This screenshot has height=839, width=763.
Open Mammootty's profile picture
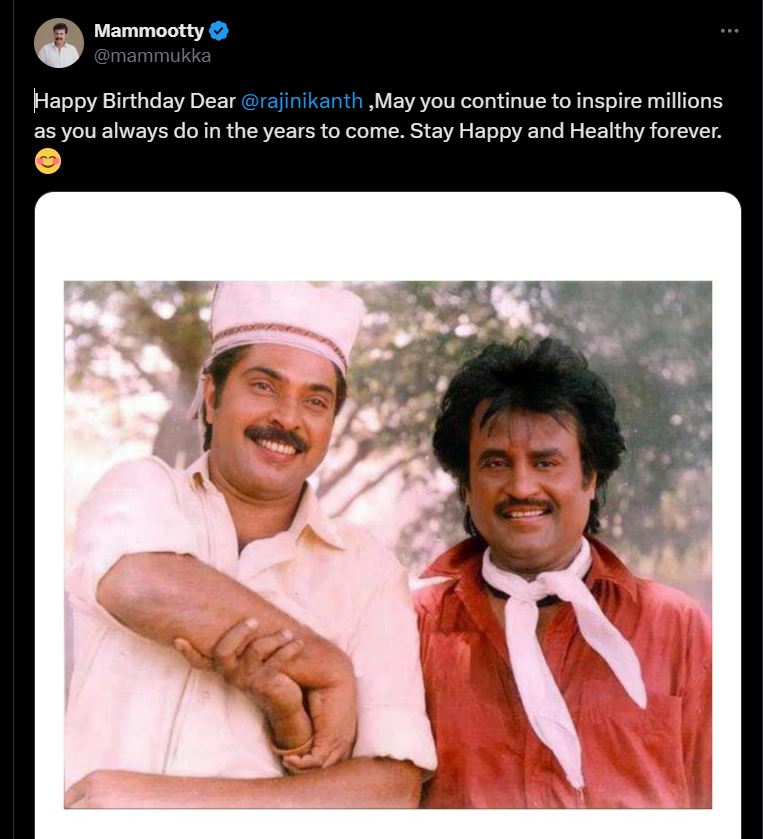click(x=58, y=43)
